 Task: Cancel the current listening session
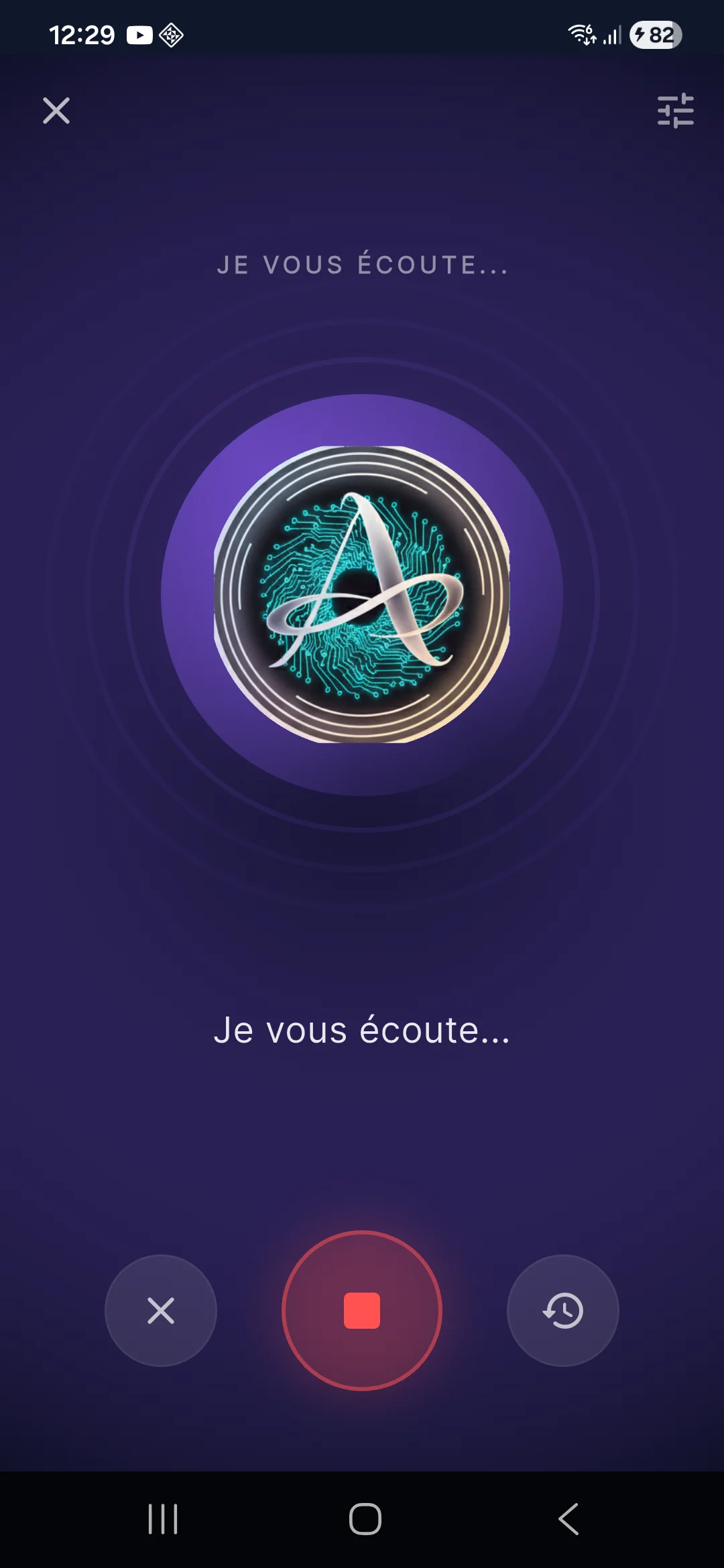click(161, 1310)
